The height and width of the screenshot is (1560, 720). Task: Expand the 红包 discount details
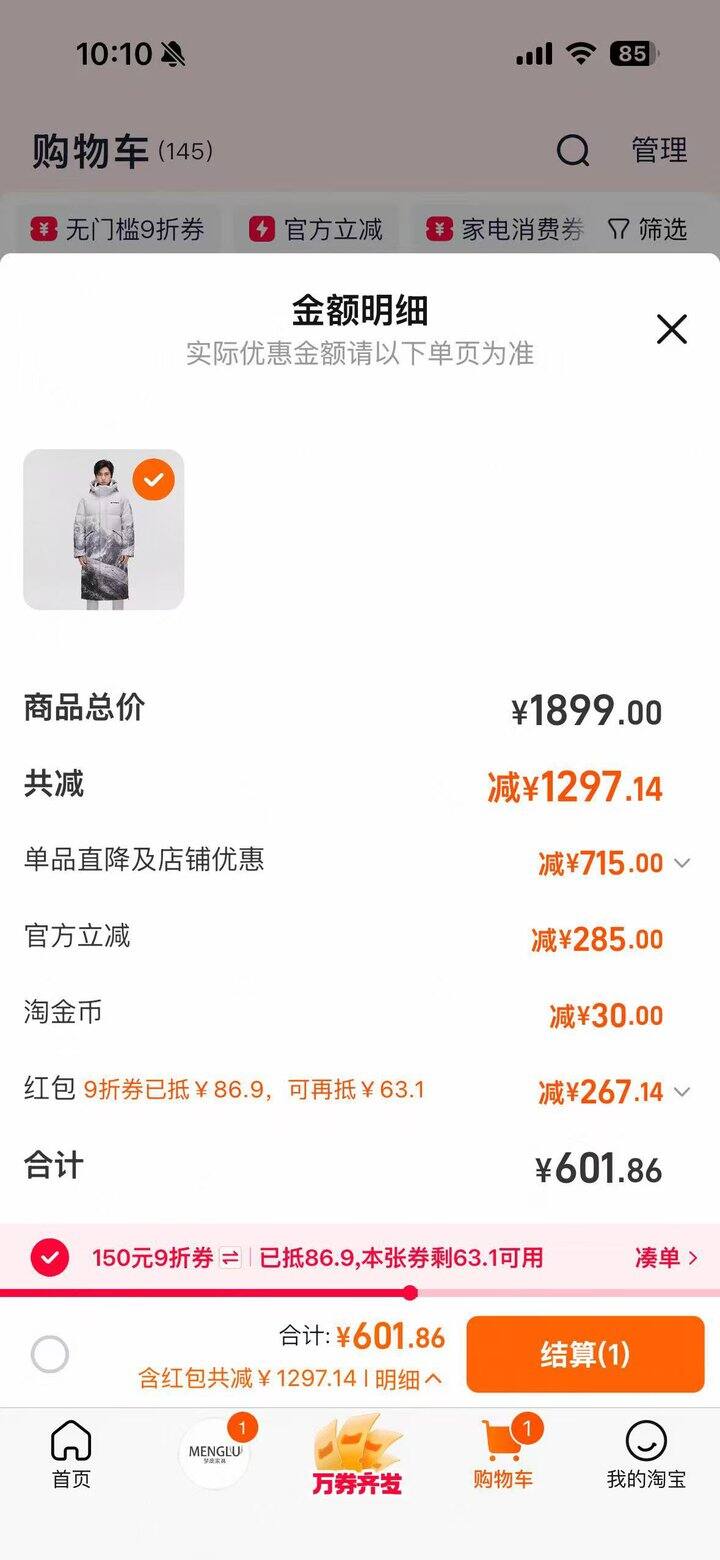coord(682,1092)
